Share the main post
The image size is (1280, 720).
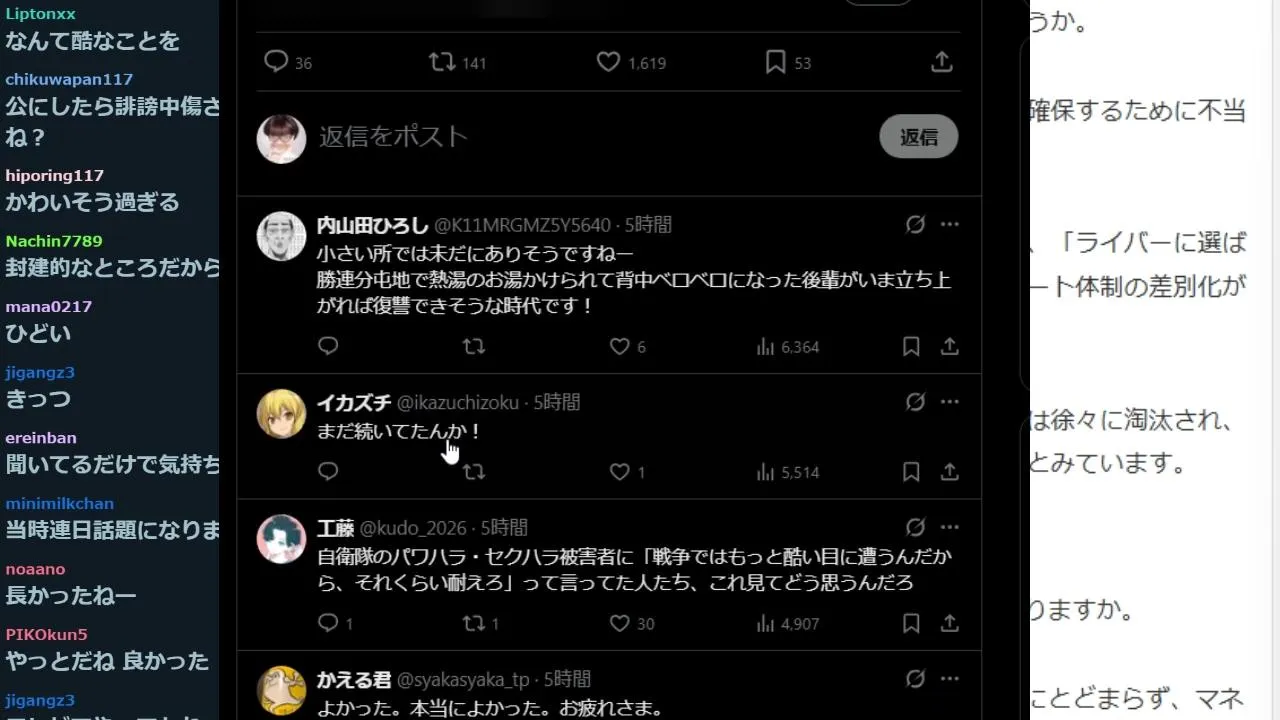pyautogui.click(x=941, y=62)
